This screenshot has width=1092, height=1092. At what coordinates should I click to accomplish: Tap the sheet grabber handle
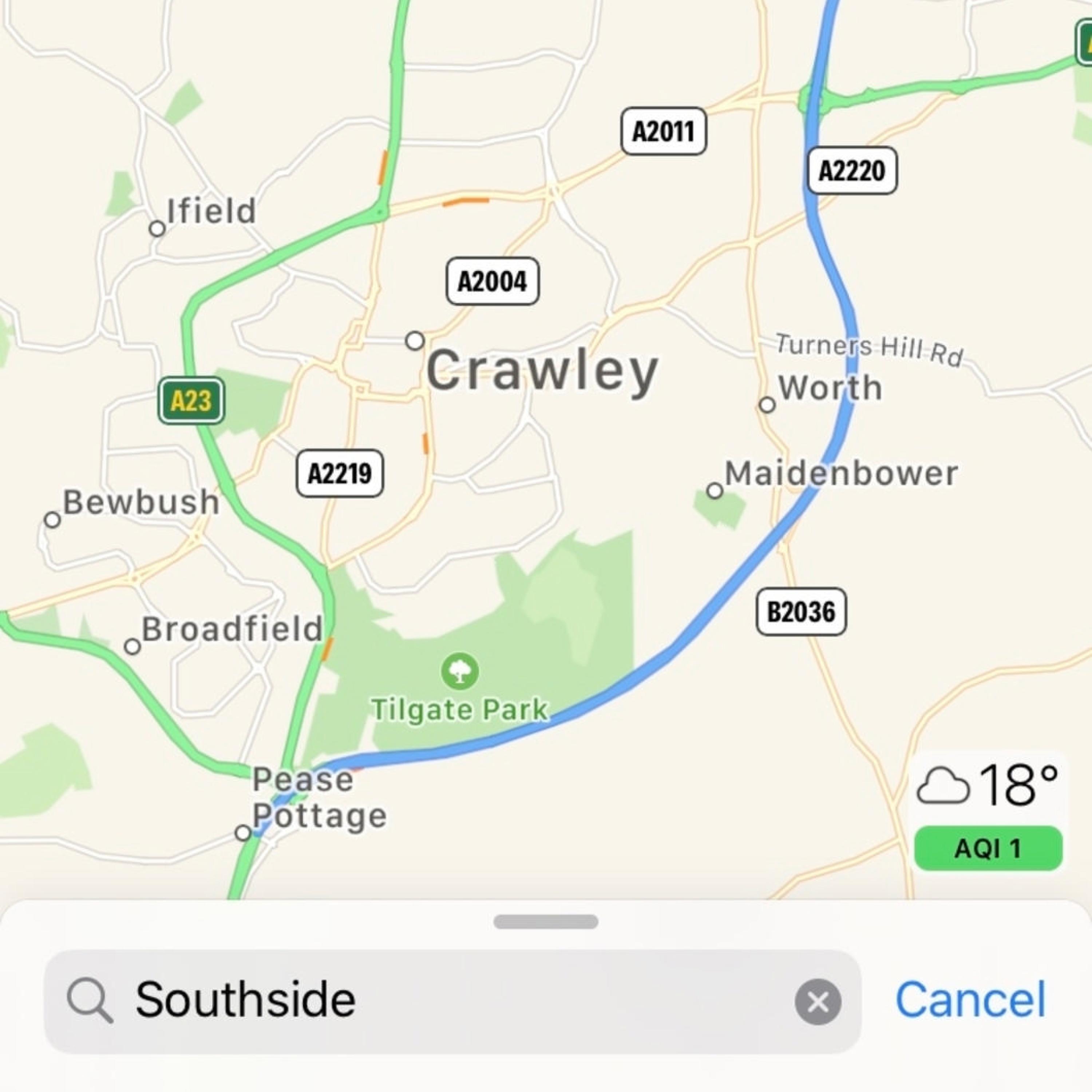click(x=545, y=922)
